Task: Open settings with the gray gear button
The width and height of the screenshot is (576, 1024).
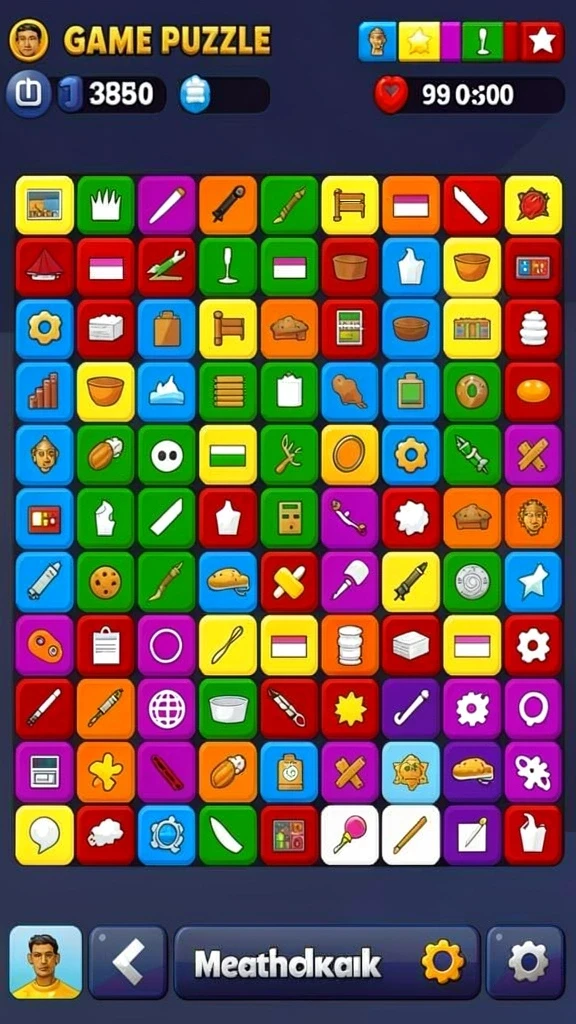Action: pos(526,962)
